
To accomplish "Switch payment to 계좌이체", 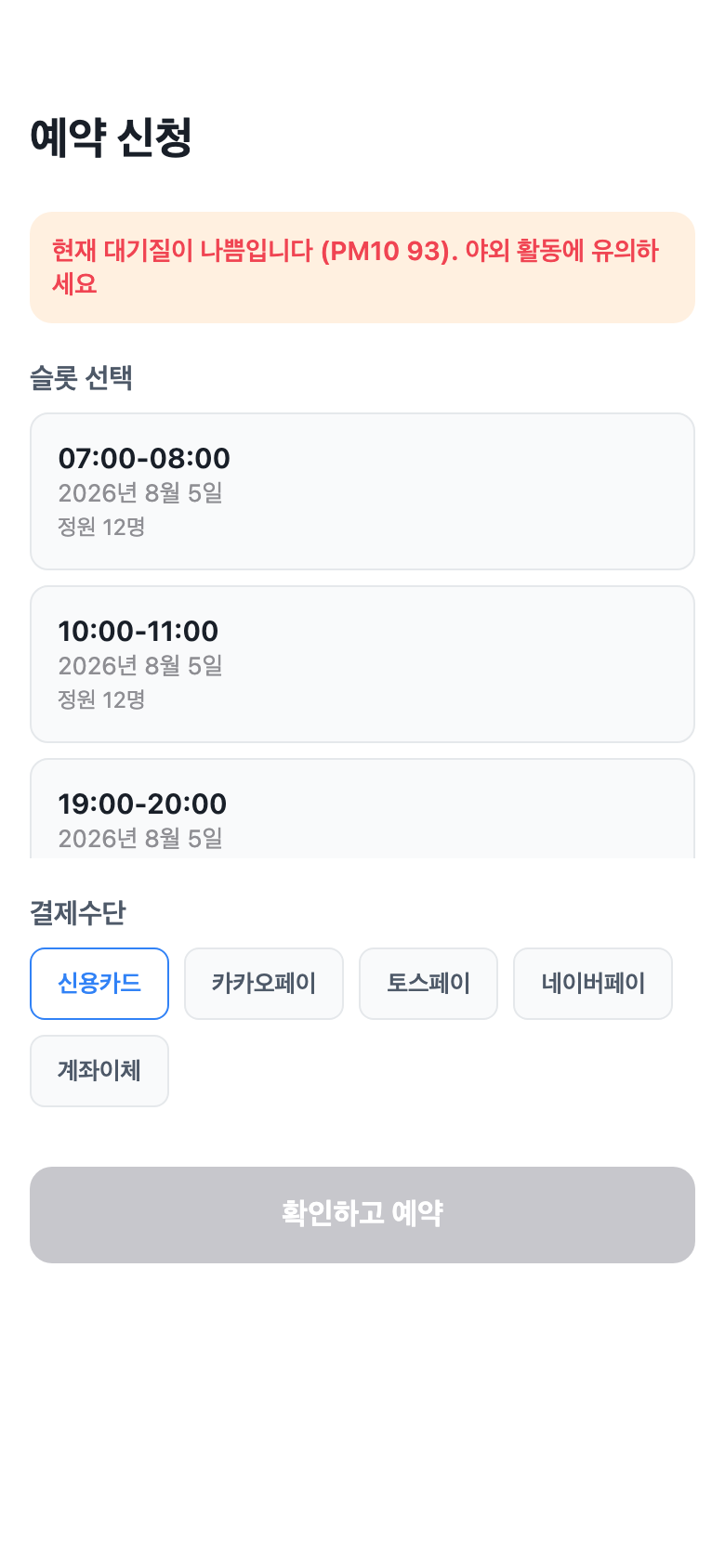I will click(x=99, y=1071).
